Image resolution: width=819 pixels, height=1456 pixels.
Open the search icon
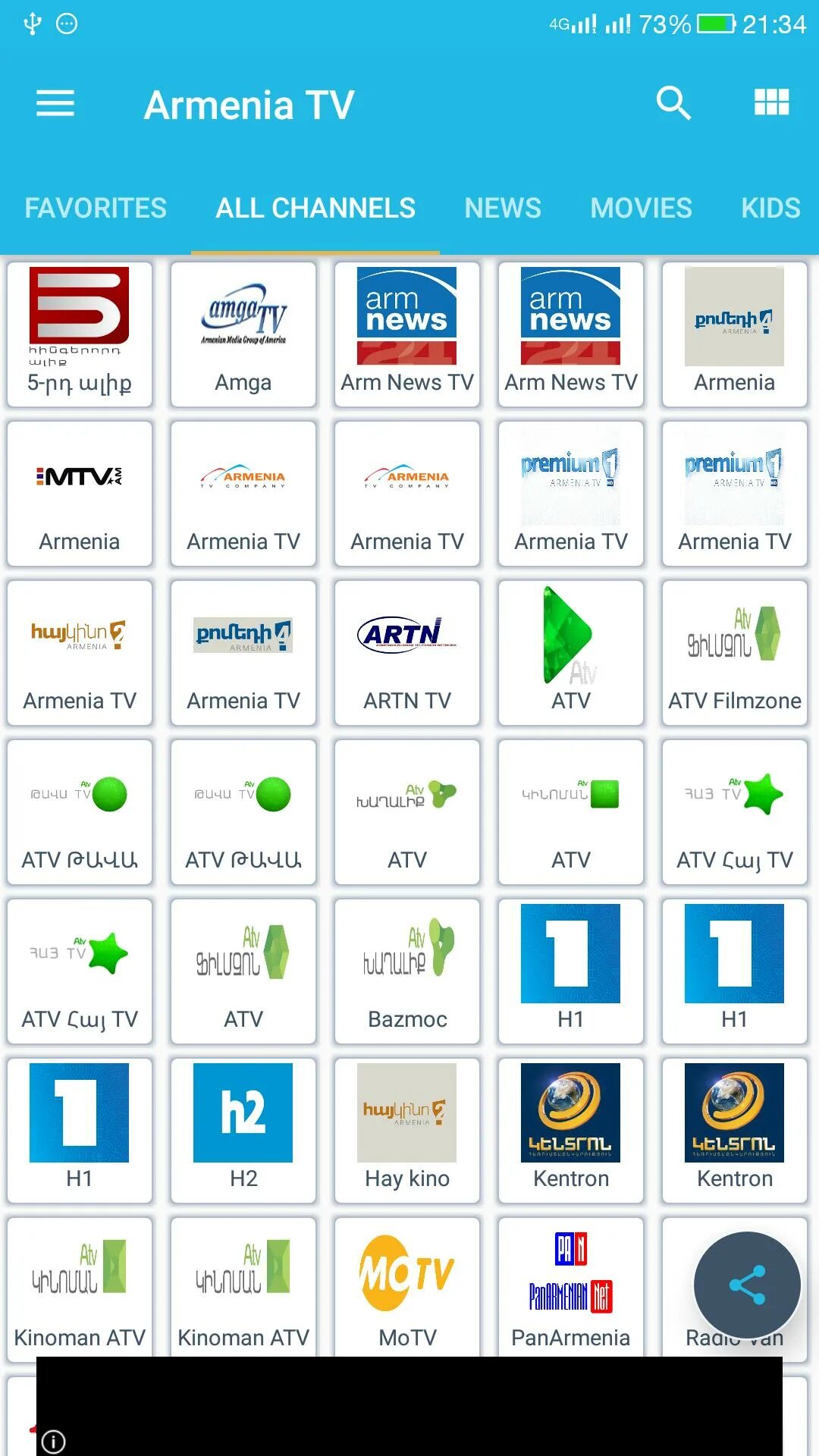(673, 103)
